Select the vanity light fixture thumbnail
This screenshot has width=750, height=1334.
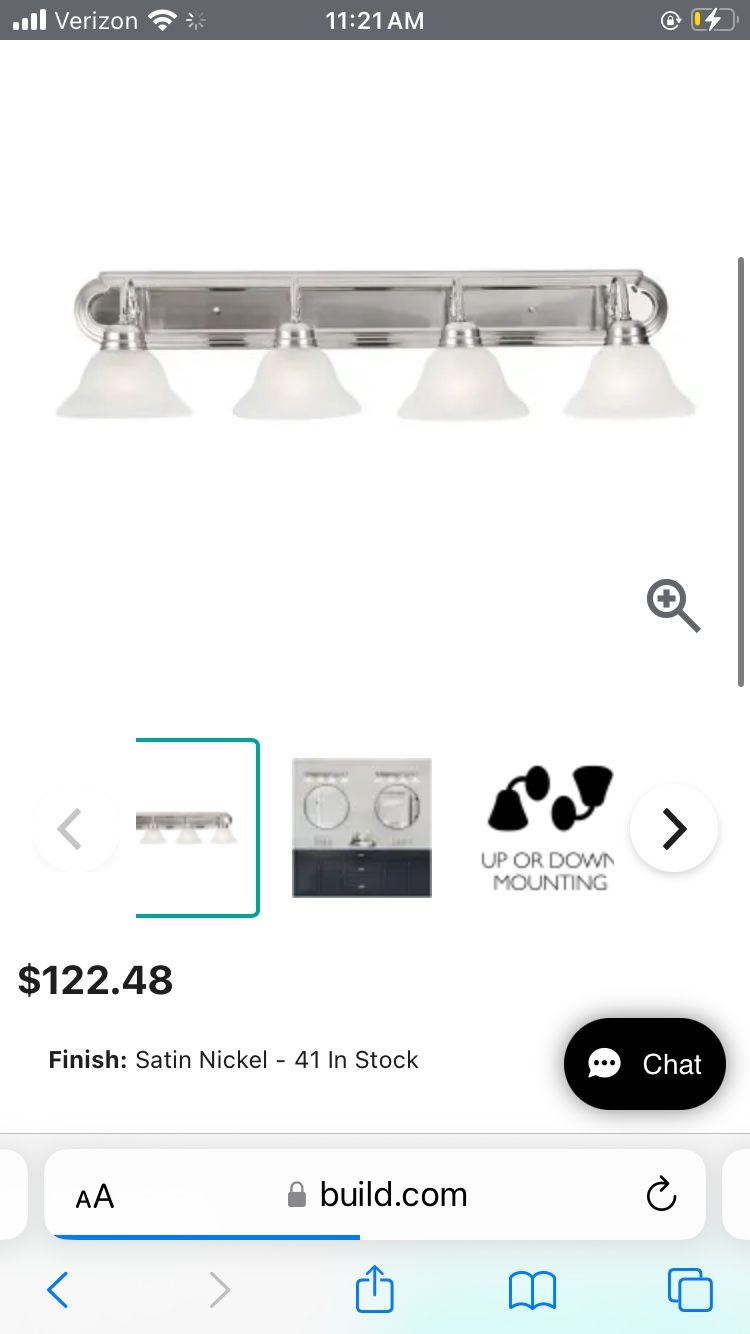pos(196,828)
